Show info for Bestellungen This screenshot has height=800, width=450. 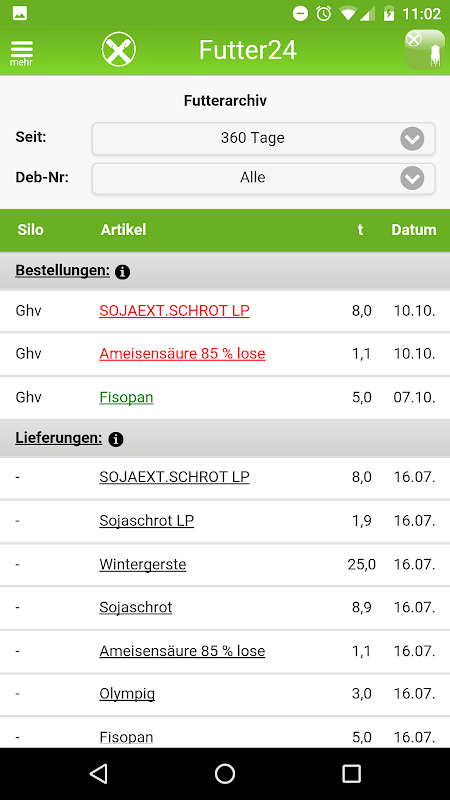click(122, 272)
